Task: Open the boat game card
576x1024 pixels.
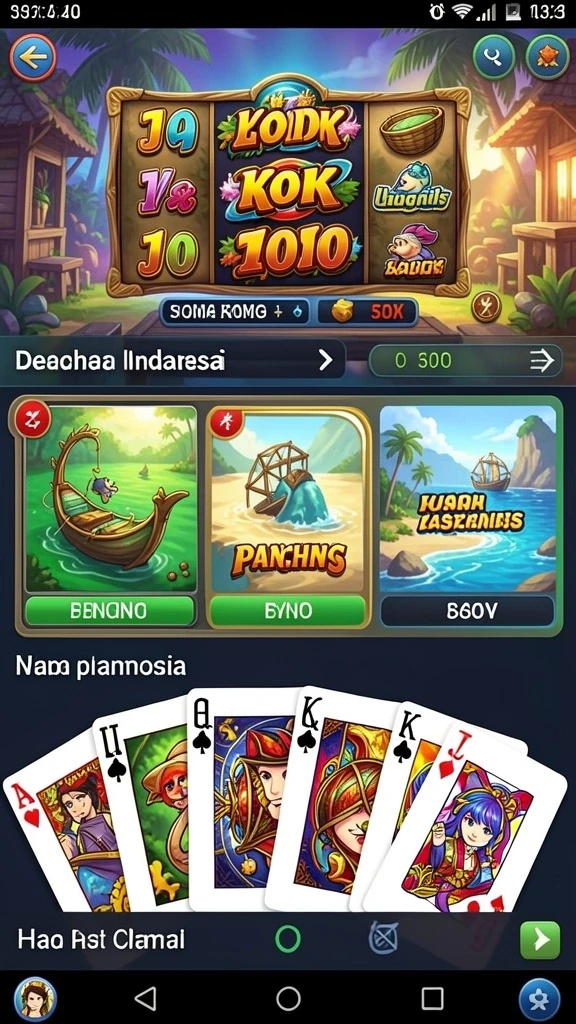Action: (110, 499)
